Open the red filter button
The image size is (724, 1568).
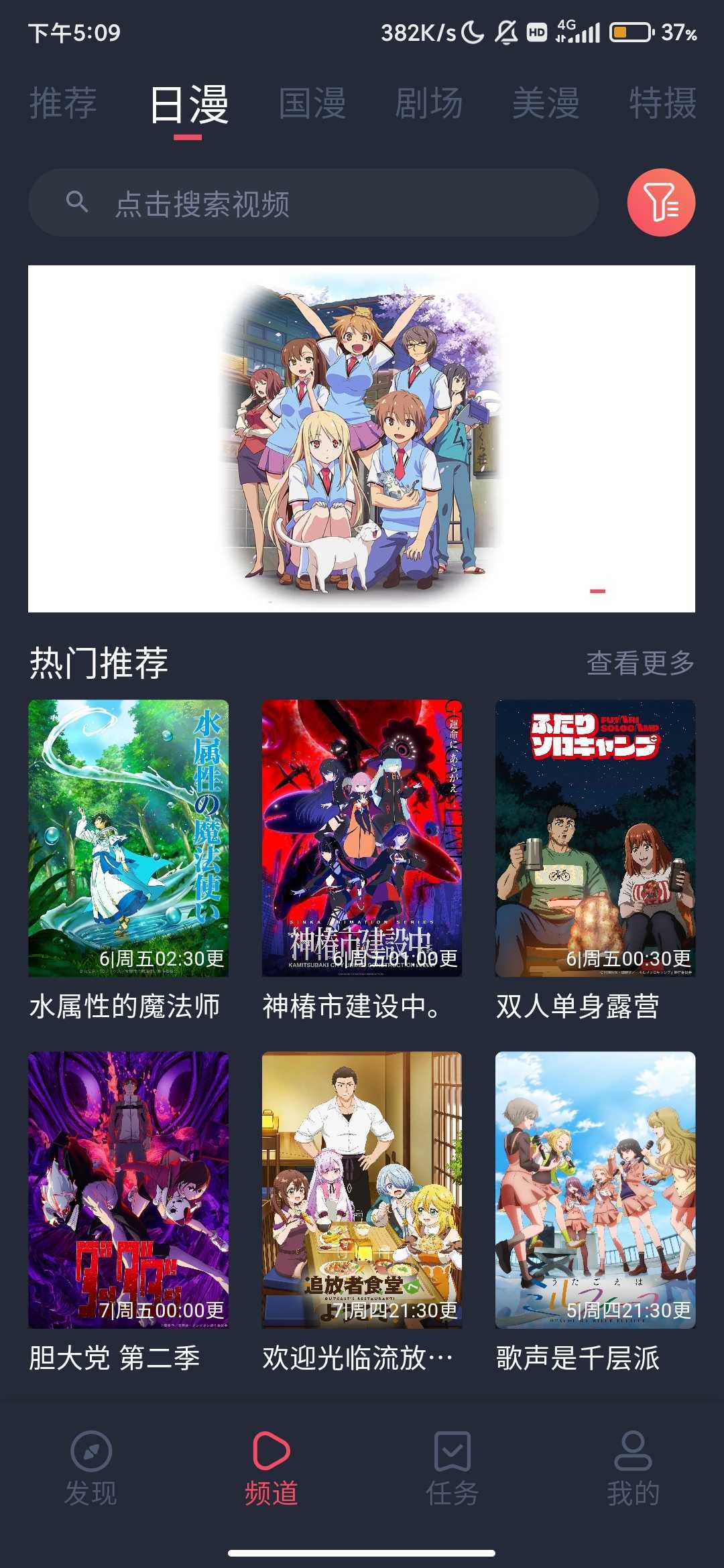tap(661, 202)
